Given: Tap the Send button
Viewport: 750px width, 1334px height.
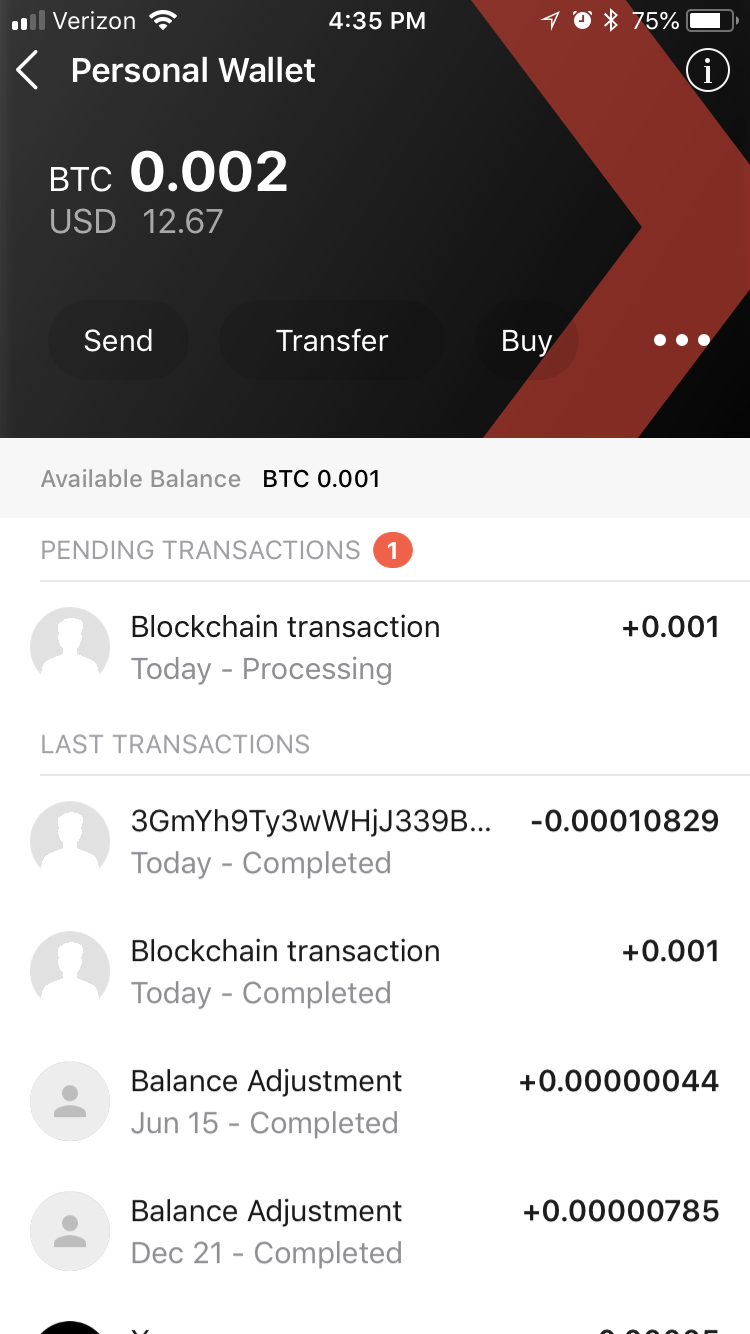Looking at the screenshot, I should pyautogui.click(x=118, y=341).
